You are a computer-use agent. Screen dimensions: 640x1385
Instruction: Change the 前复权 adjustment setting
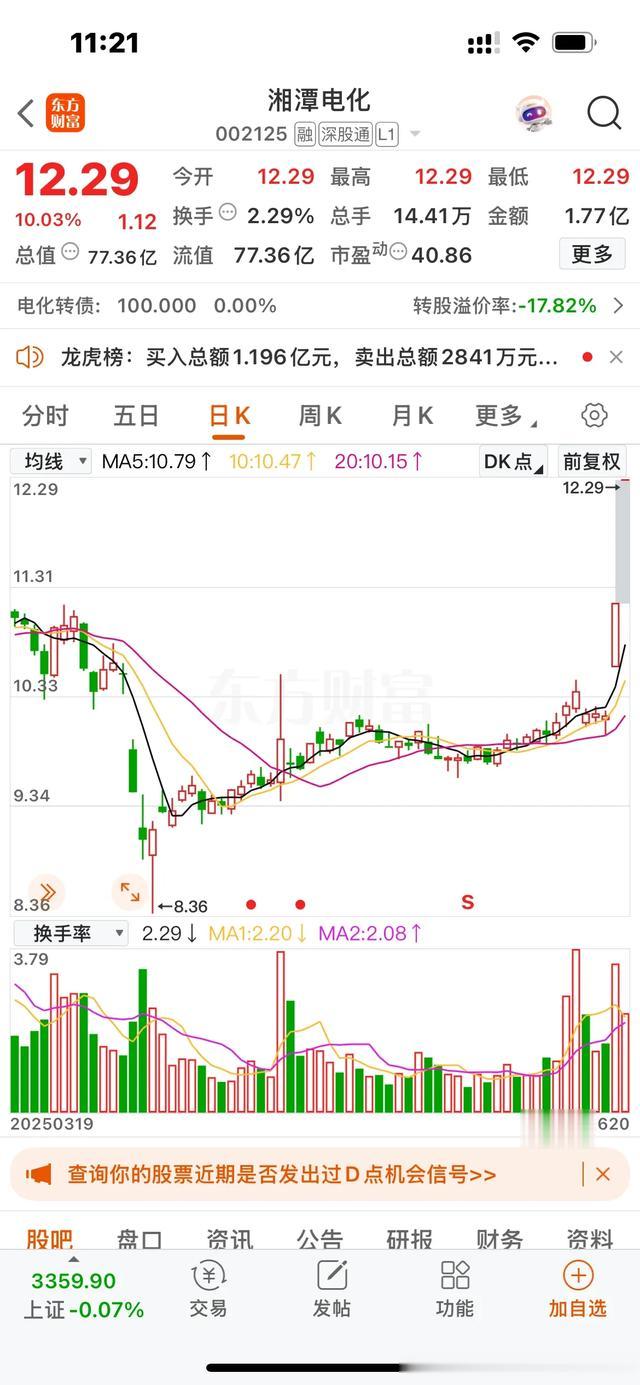pos(592,461)
